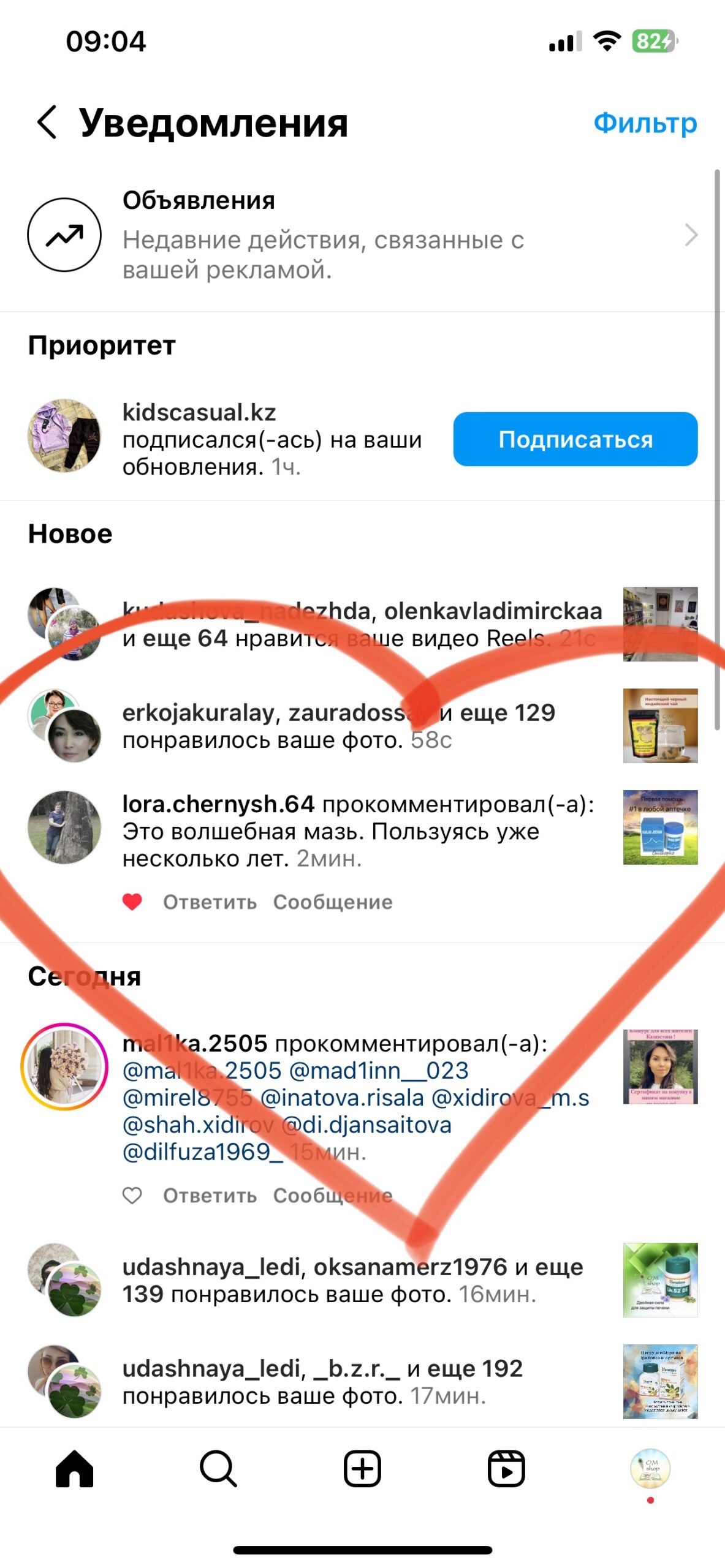The height and width of the screenshot is (1568, 725).
Task: Tap Ответить under mal1ka.2505's comment
Action: click(210, 1196)
